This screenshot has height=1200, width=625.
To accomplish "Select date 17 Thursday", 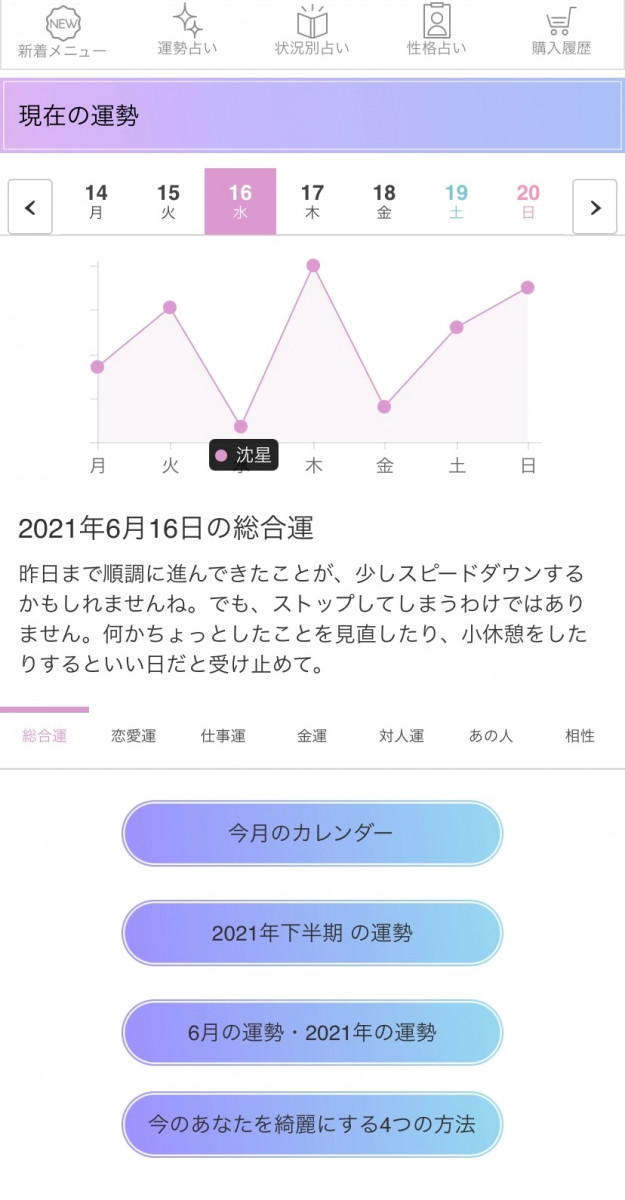I will (x=312, y=201).
